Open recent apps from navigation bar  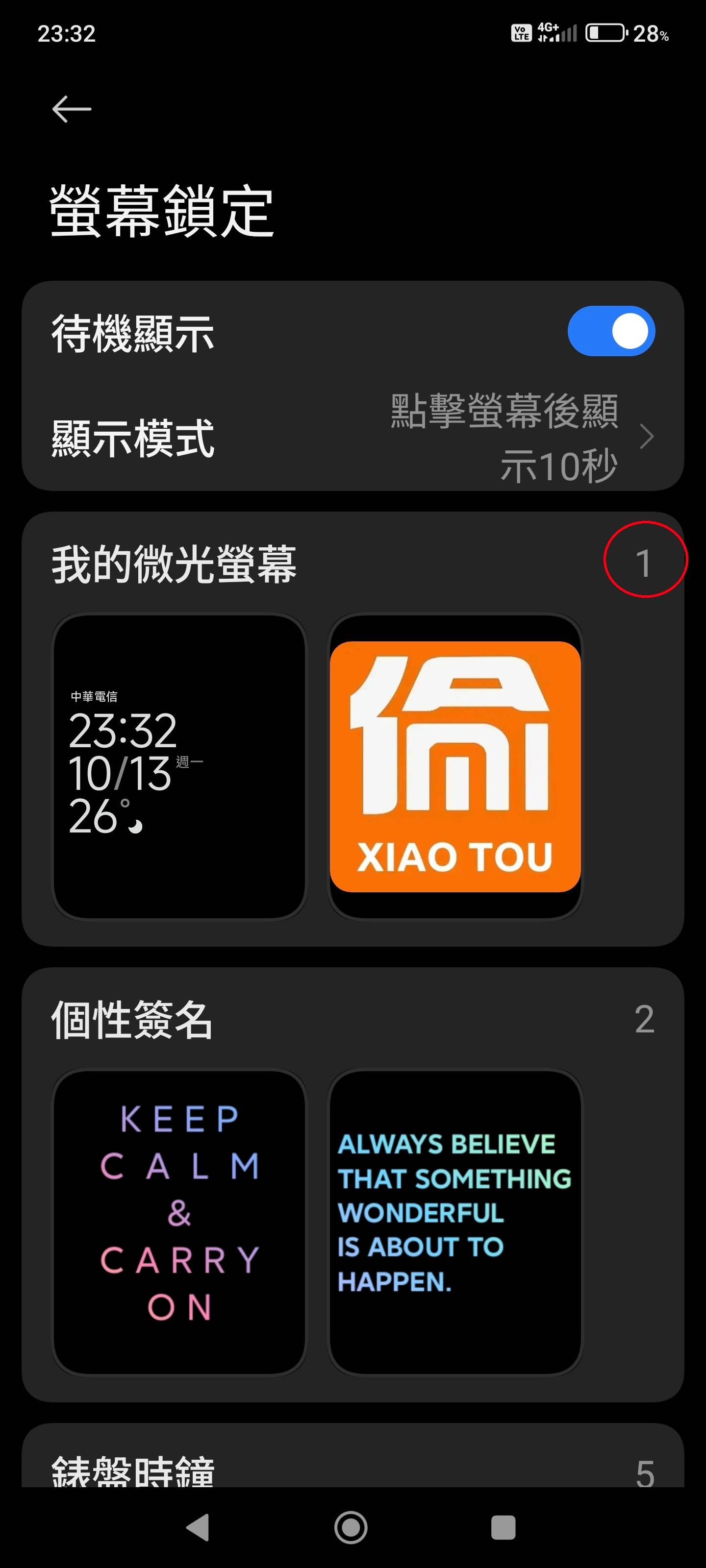point(503,1527)
